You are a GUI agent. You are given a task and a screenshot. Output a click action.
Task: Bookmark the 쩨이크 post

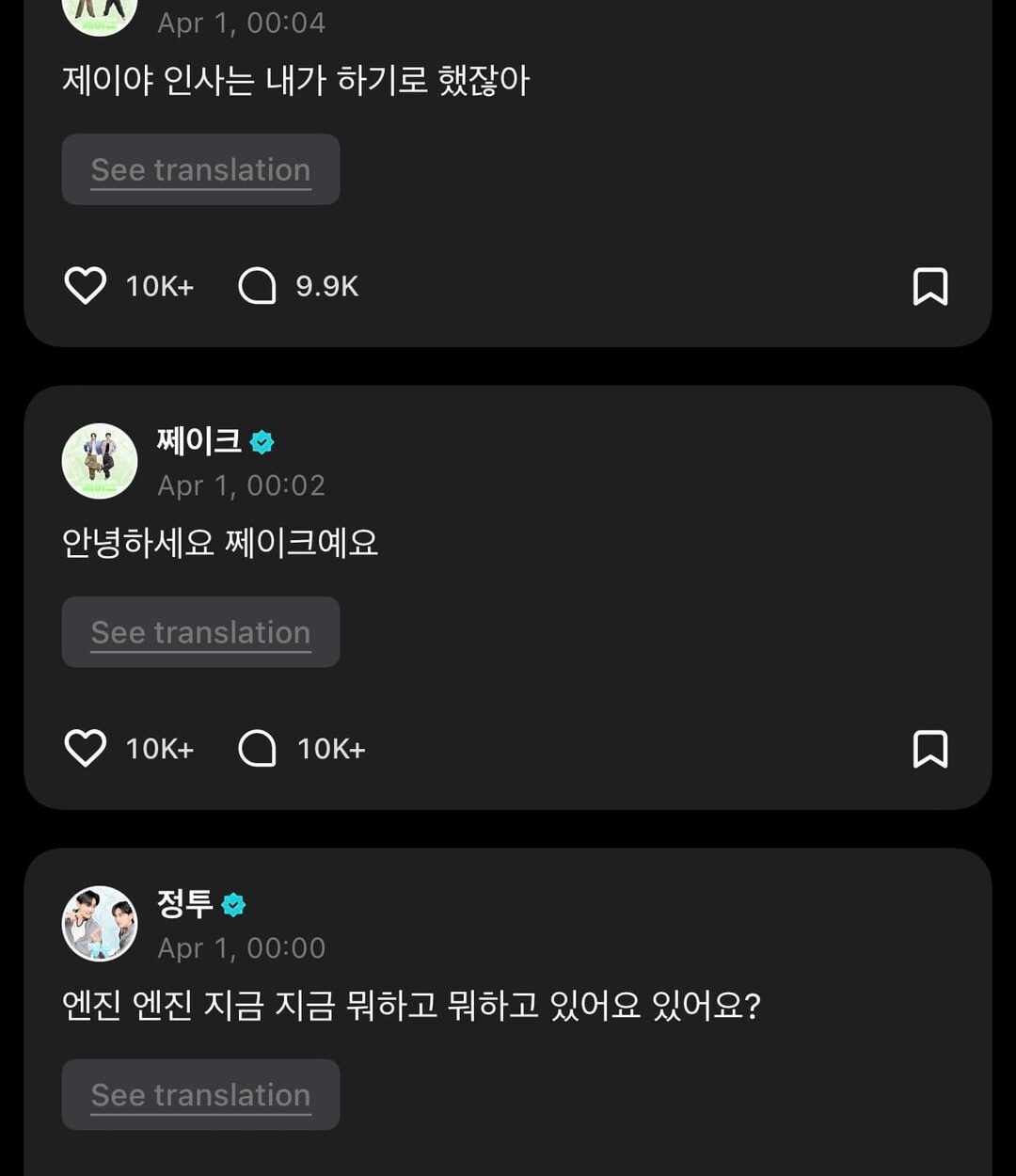pyautogui.click(x=930, y=749)
